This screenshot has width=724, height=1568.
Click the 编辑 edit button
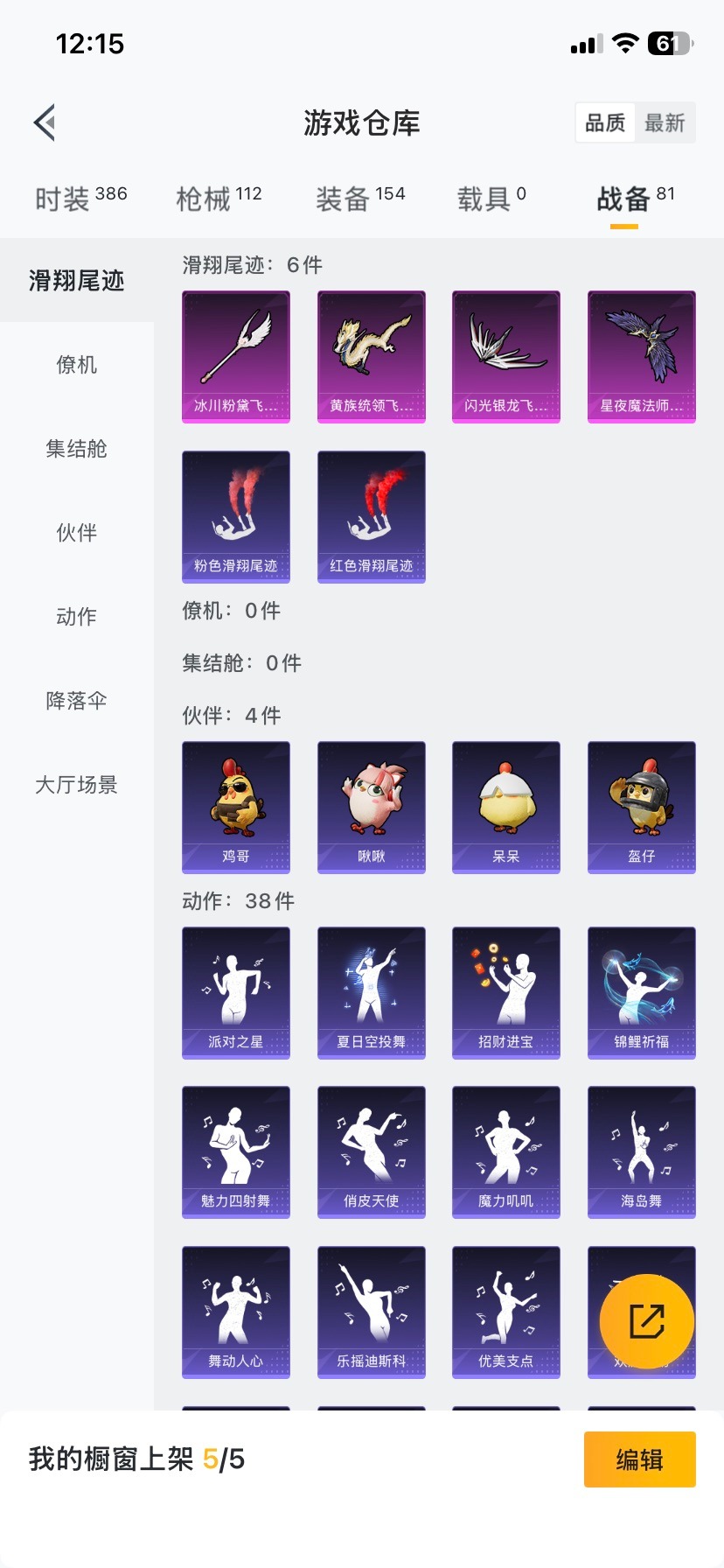[639, 1459]
